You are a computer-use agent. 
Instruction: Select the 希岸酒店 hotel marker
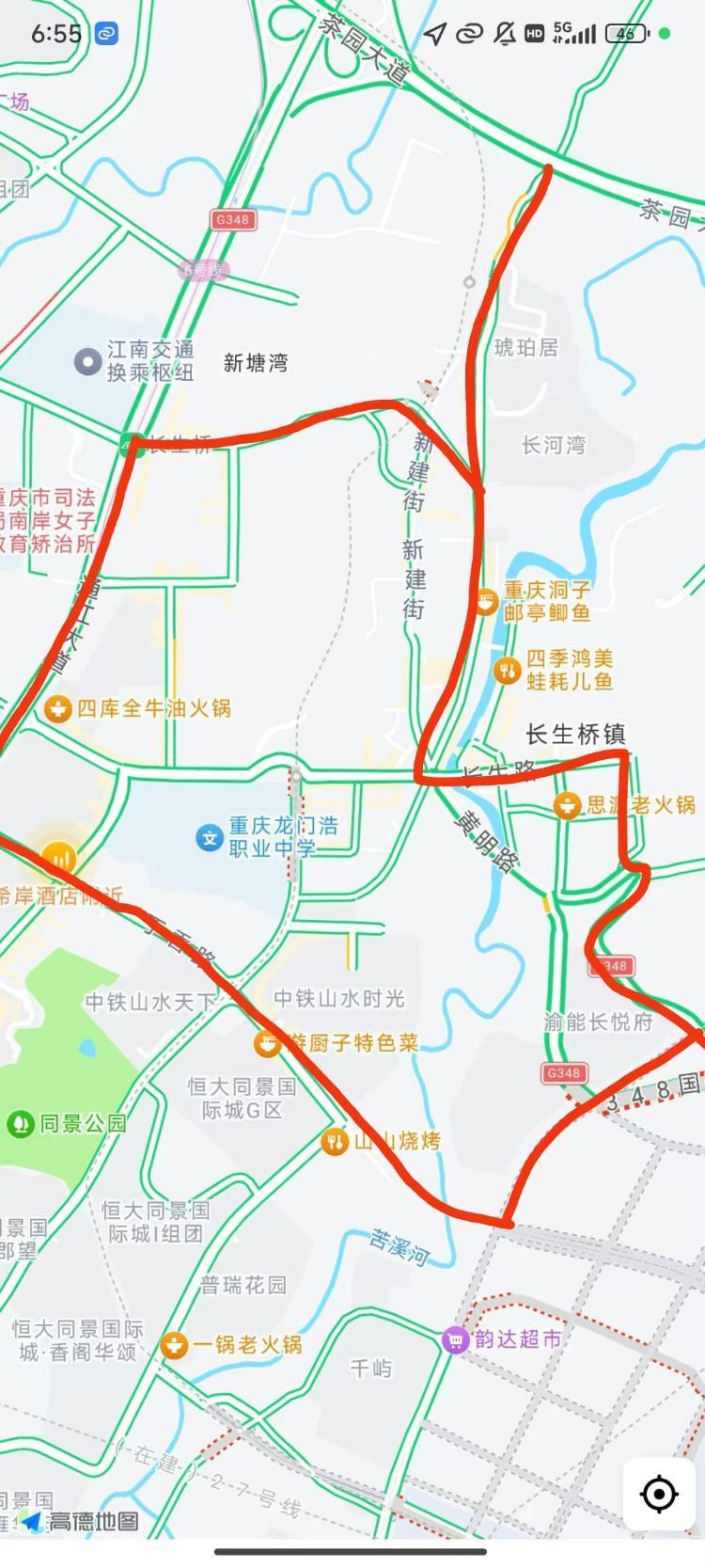click(58, 857)
